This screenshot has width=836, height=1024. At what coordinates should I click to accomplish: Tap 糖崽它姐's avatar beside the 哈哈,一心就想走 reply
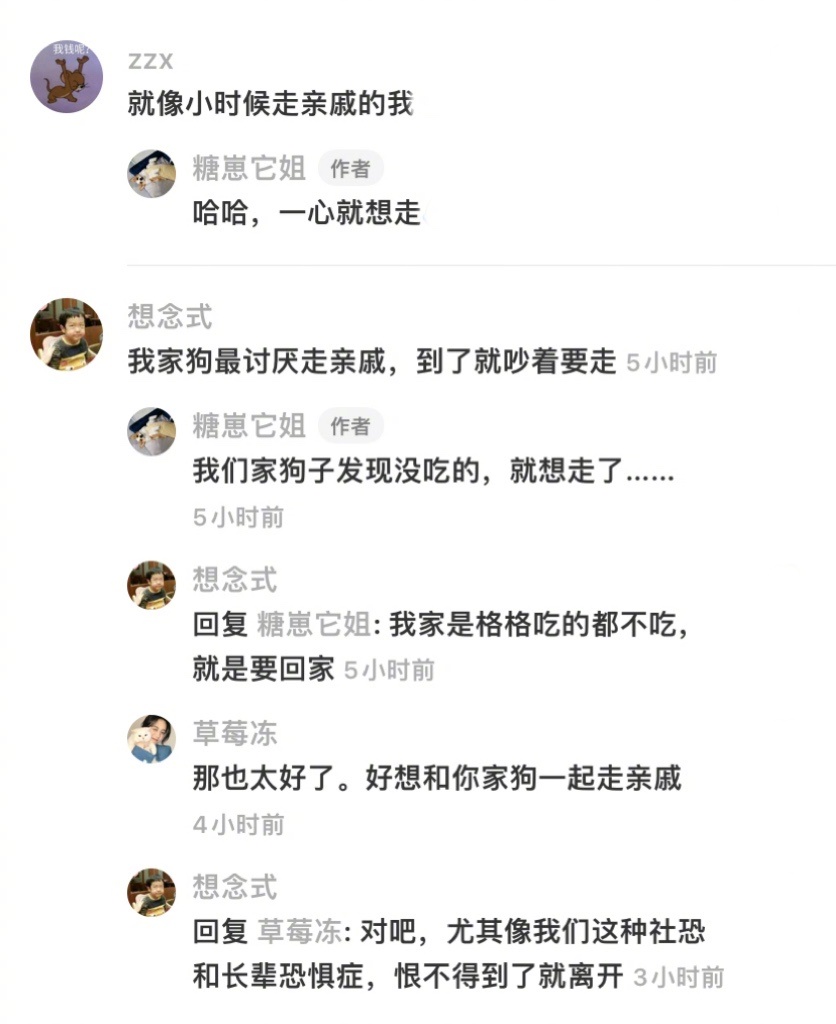pyautogui.click(x=152, y=174)
